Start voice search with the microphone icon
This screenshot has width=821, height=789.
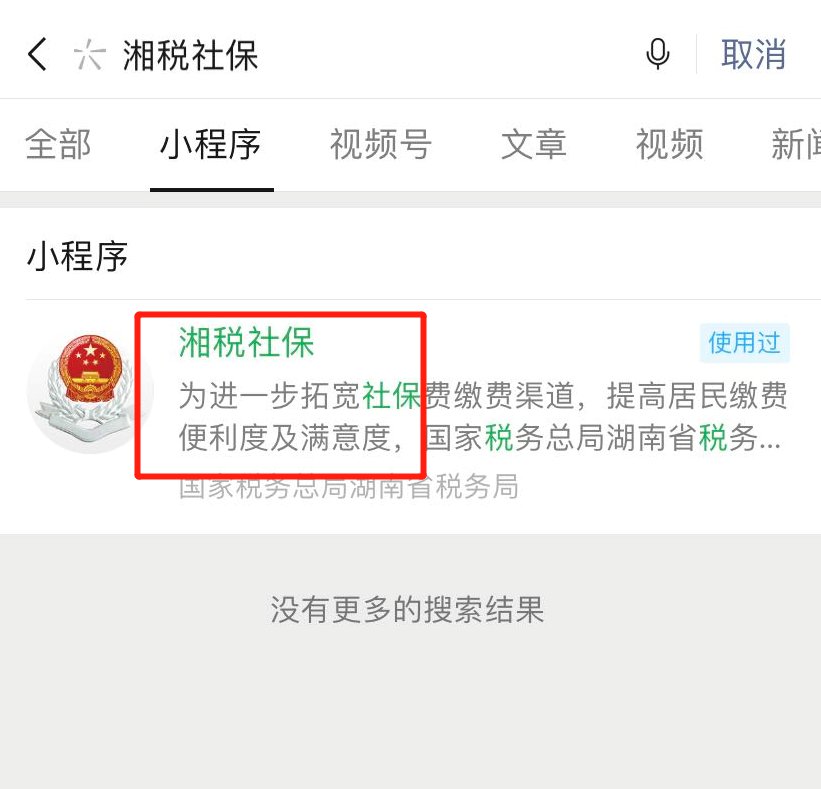pos(657,54)
